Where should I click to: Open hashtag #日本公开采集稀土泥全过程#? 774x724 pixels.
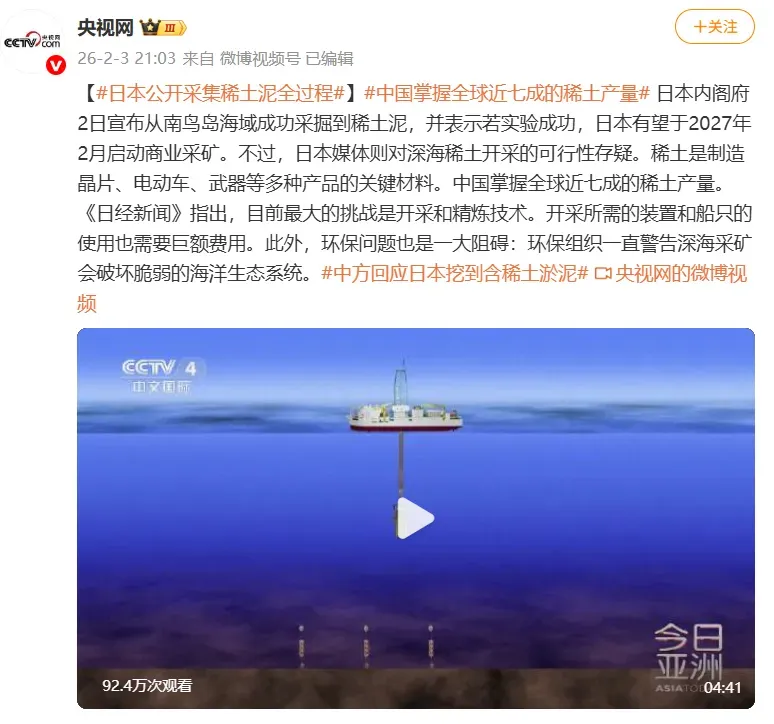[220, 93]
